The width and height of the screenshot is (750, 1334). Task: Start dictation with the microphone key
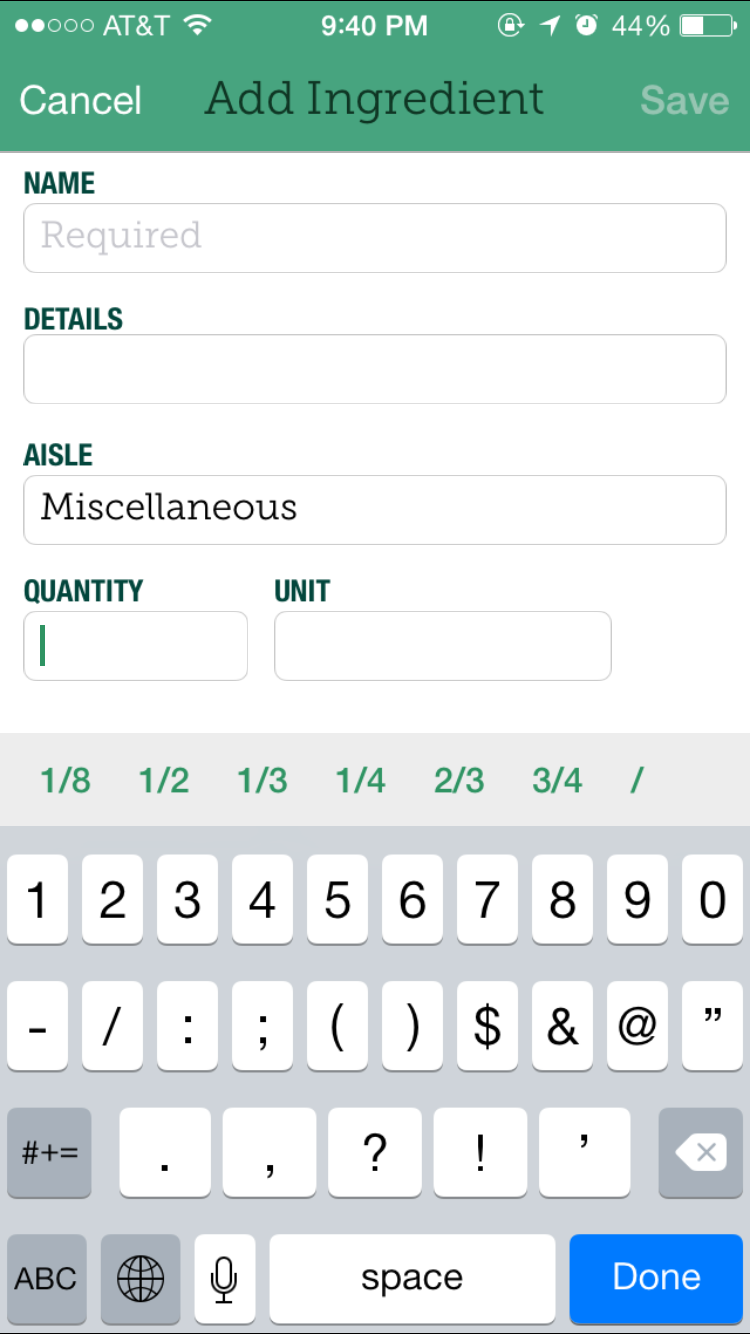(225, 1278)
